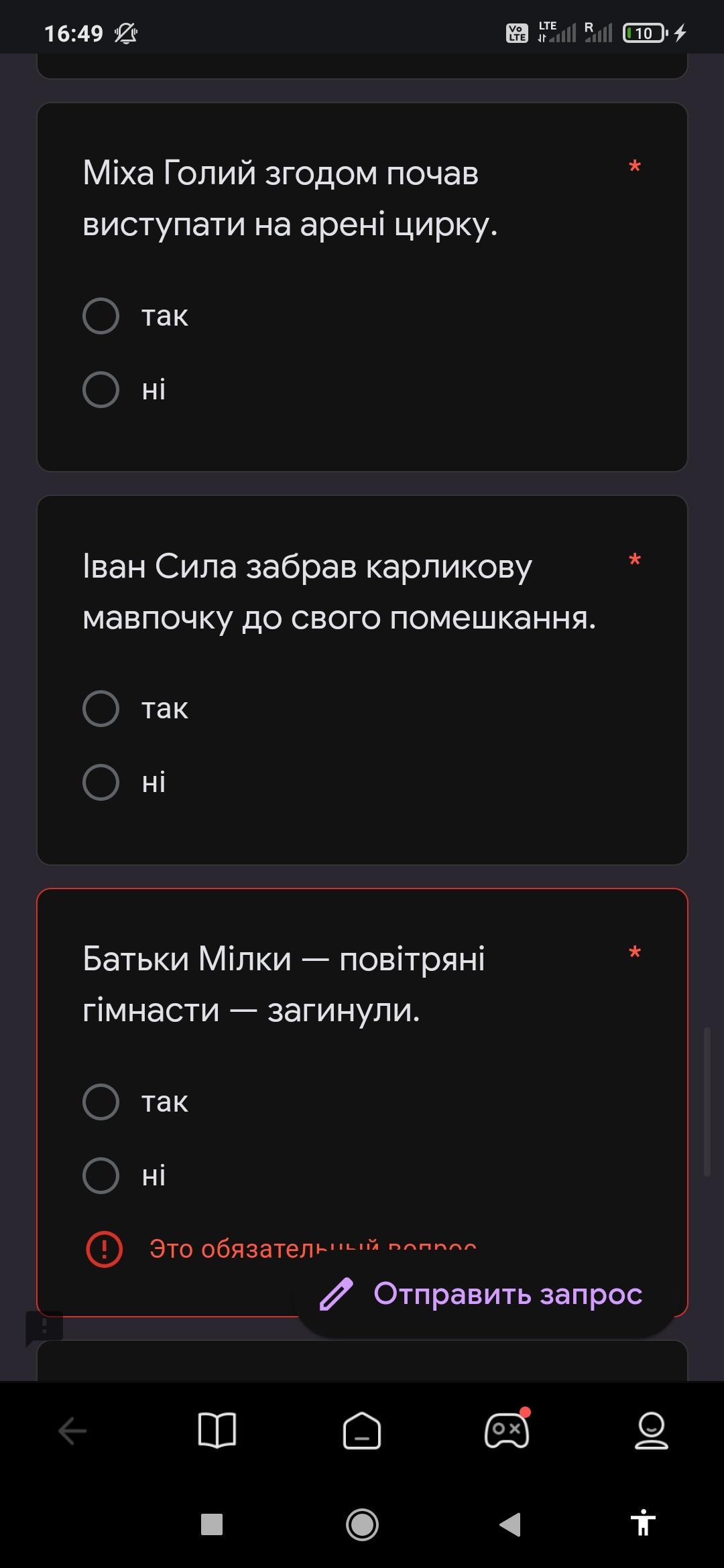Open the profile icon in bottom bar
The image size is (724, 1568).
coord(651,1431)
